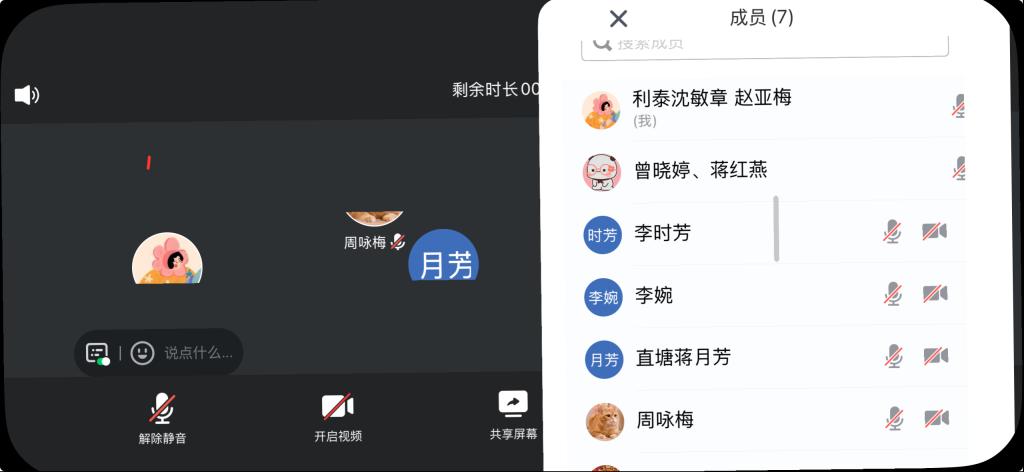Tap camera icon next to 直塘蒋月芳

click(935, 356)
